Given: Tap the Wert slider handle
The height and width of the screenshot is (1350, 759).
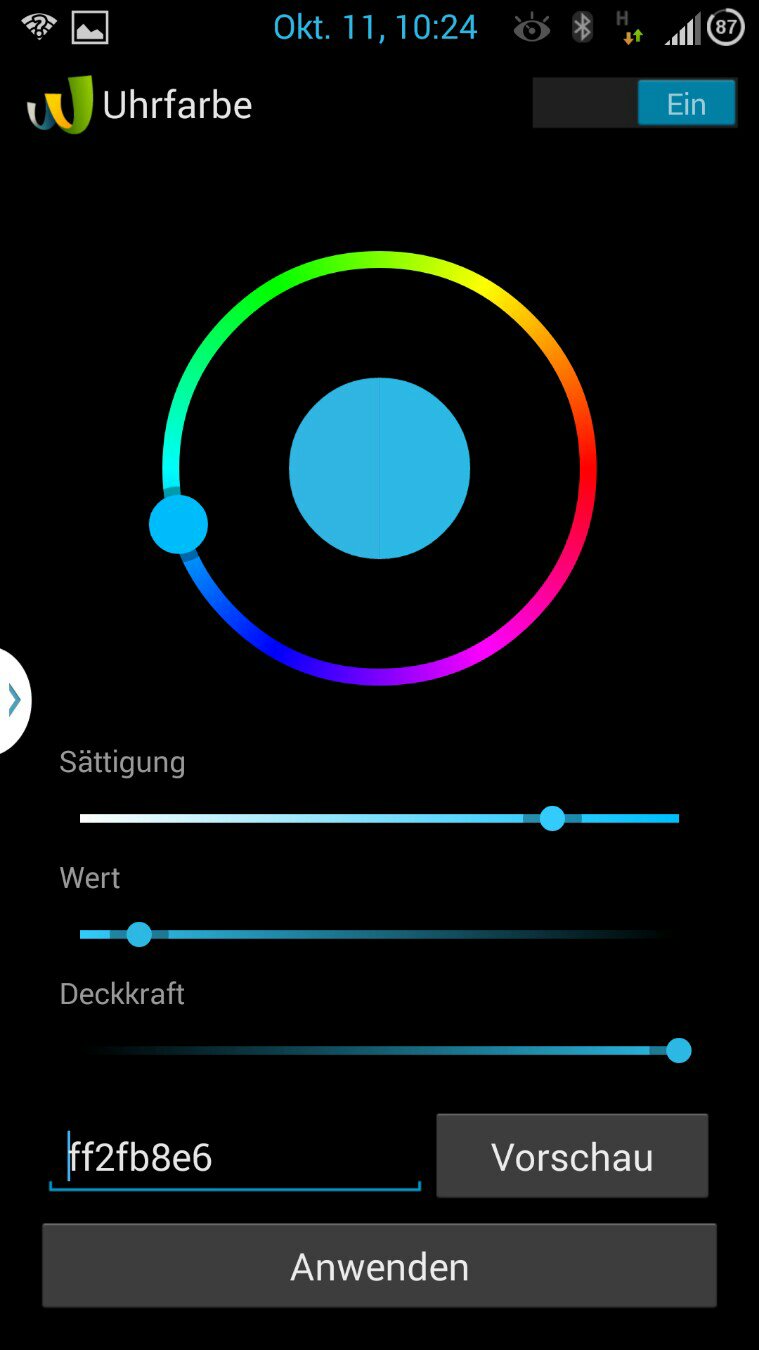Looking at the screenshot, I should coord(139,935).
